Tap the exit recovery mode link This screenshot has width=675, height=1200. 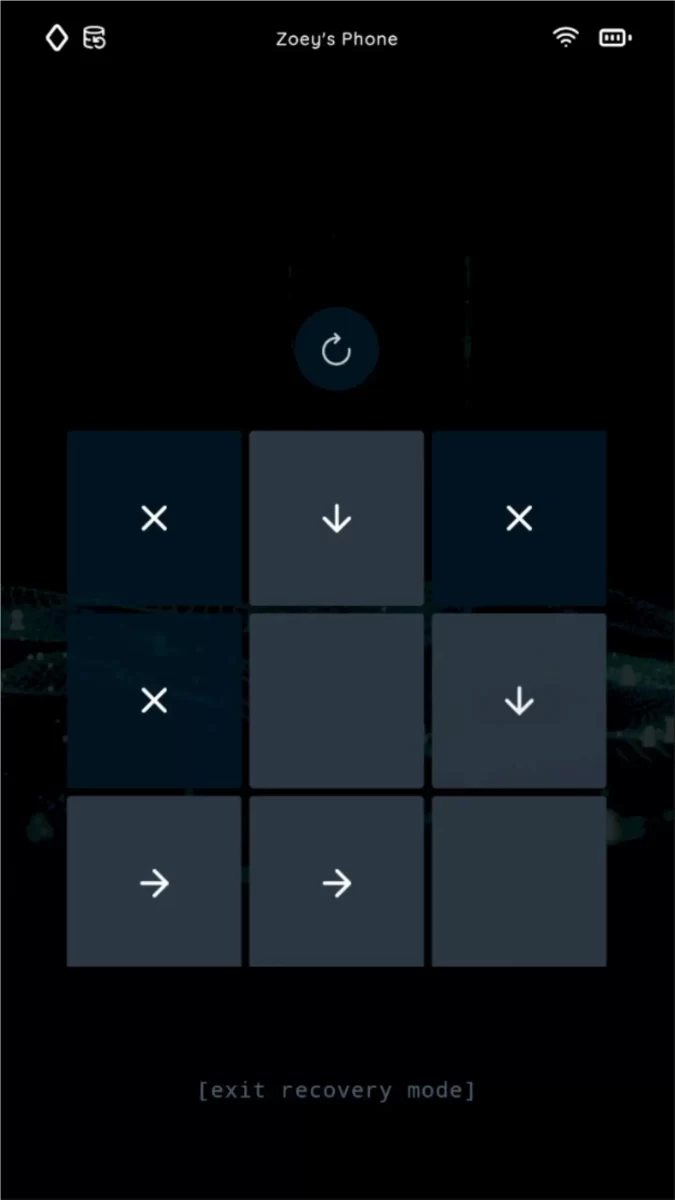click(x=336, y=1089)
